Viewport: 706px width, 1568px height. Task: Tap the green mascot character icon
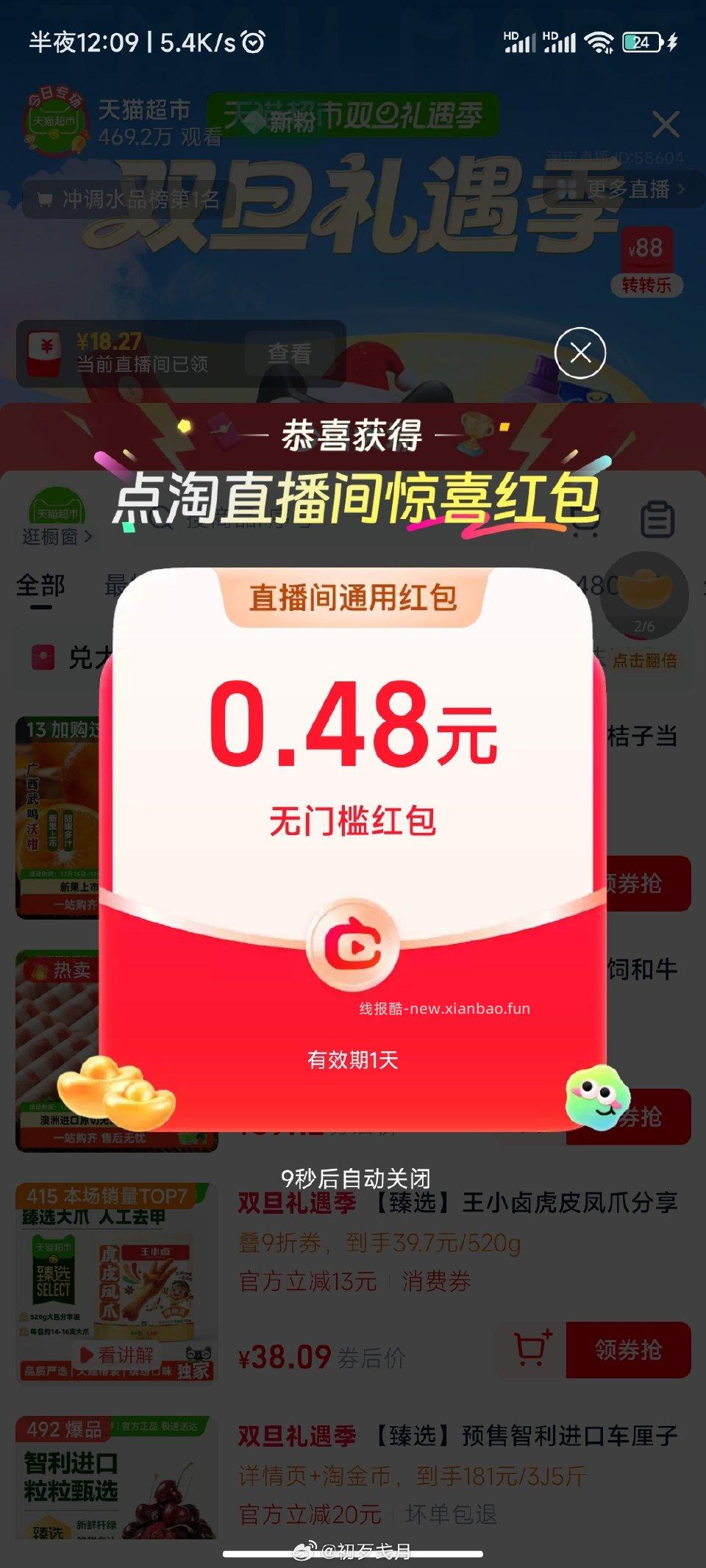click(599, 1097)
